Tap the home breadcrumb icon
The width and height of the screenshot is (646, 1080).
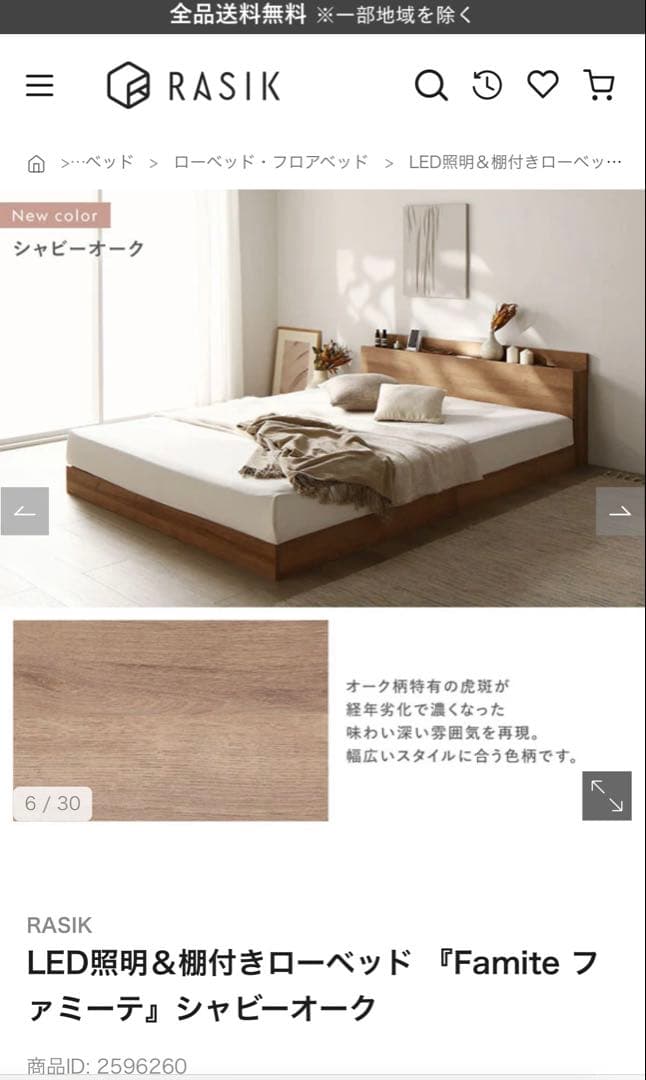point(36,163)
